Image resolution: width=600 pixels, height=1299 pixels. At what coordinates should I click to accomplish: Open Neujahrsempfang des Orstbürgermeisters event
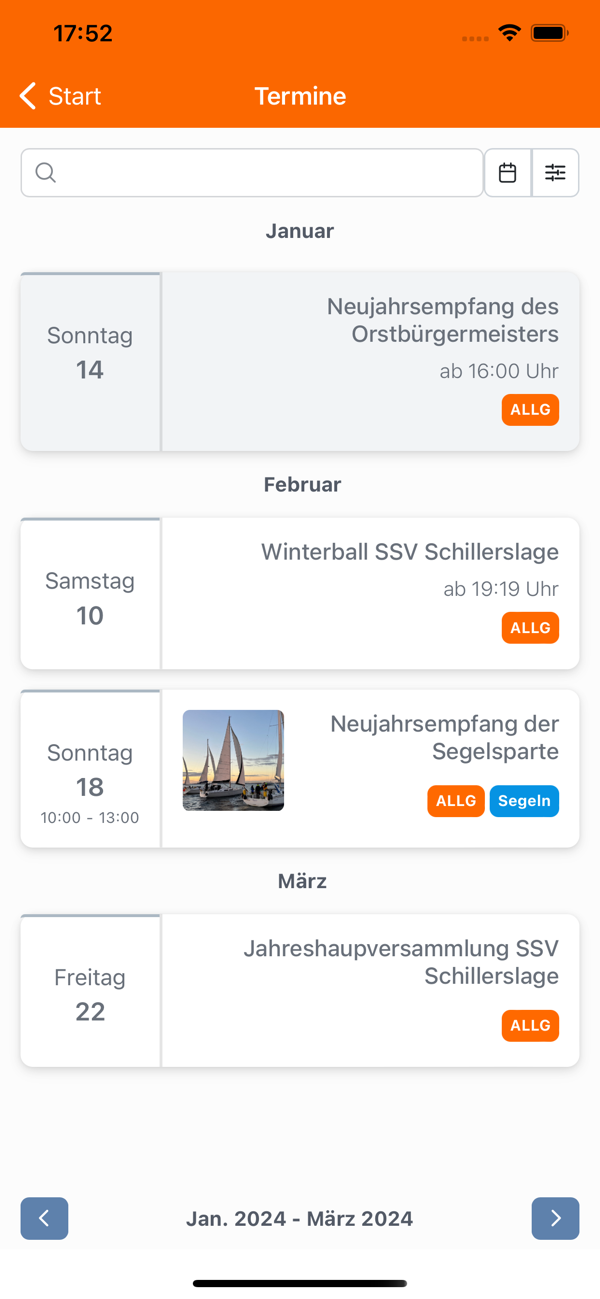point(300,361)
